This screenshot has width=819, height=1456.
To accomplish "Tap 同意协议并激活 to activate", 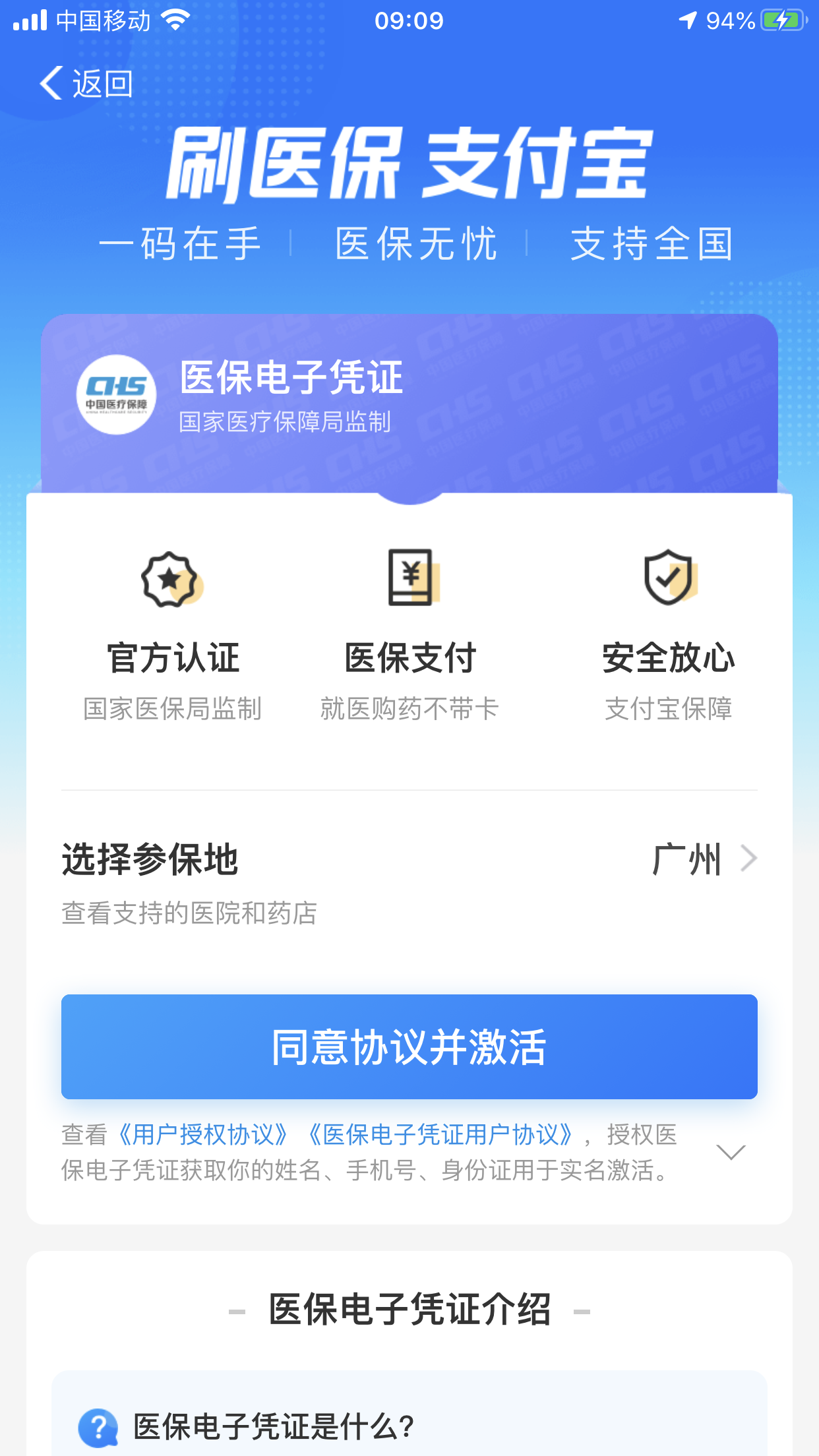I will pos(409,1046).
